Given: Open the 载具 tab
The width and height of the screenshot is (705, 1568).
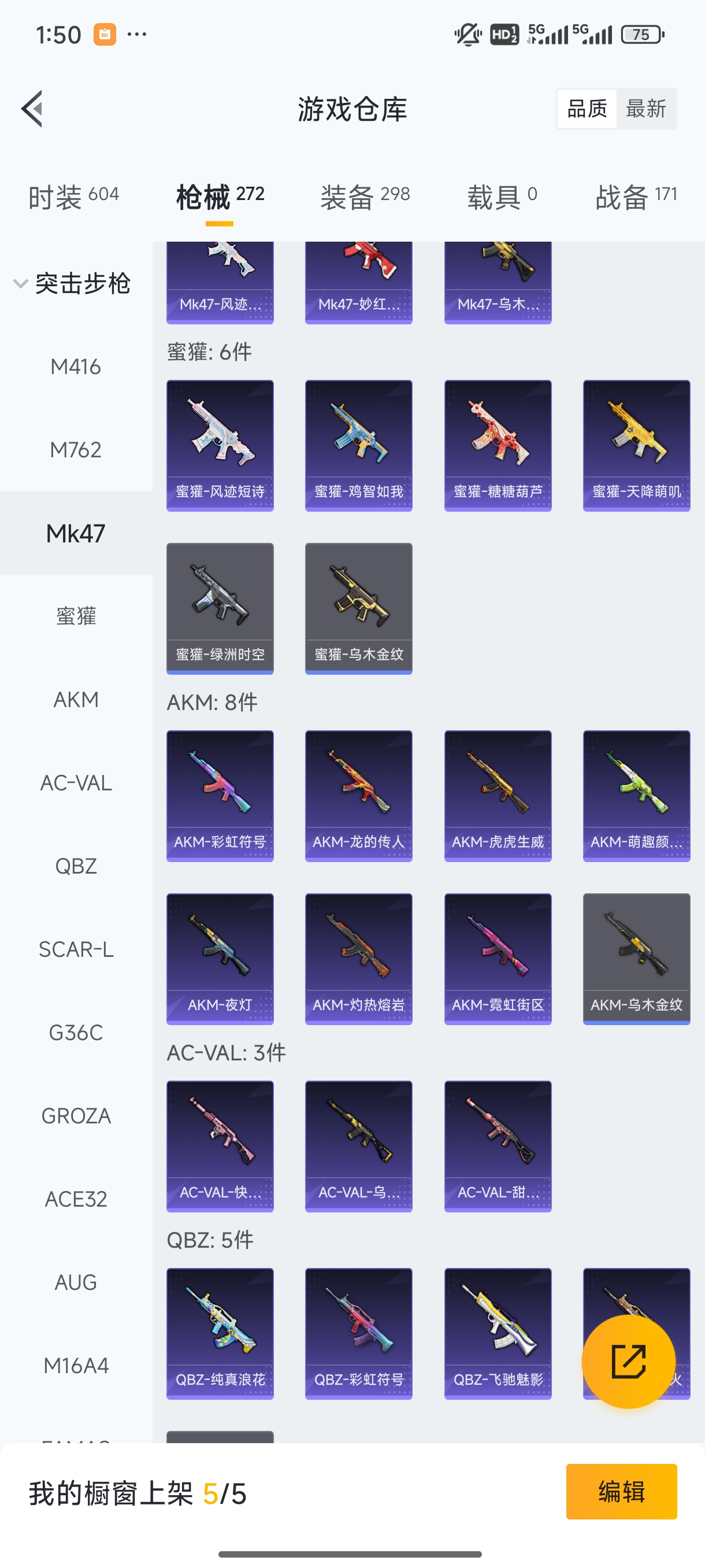Looking at the screenshot, I should 502,197.
